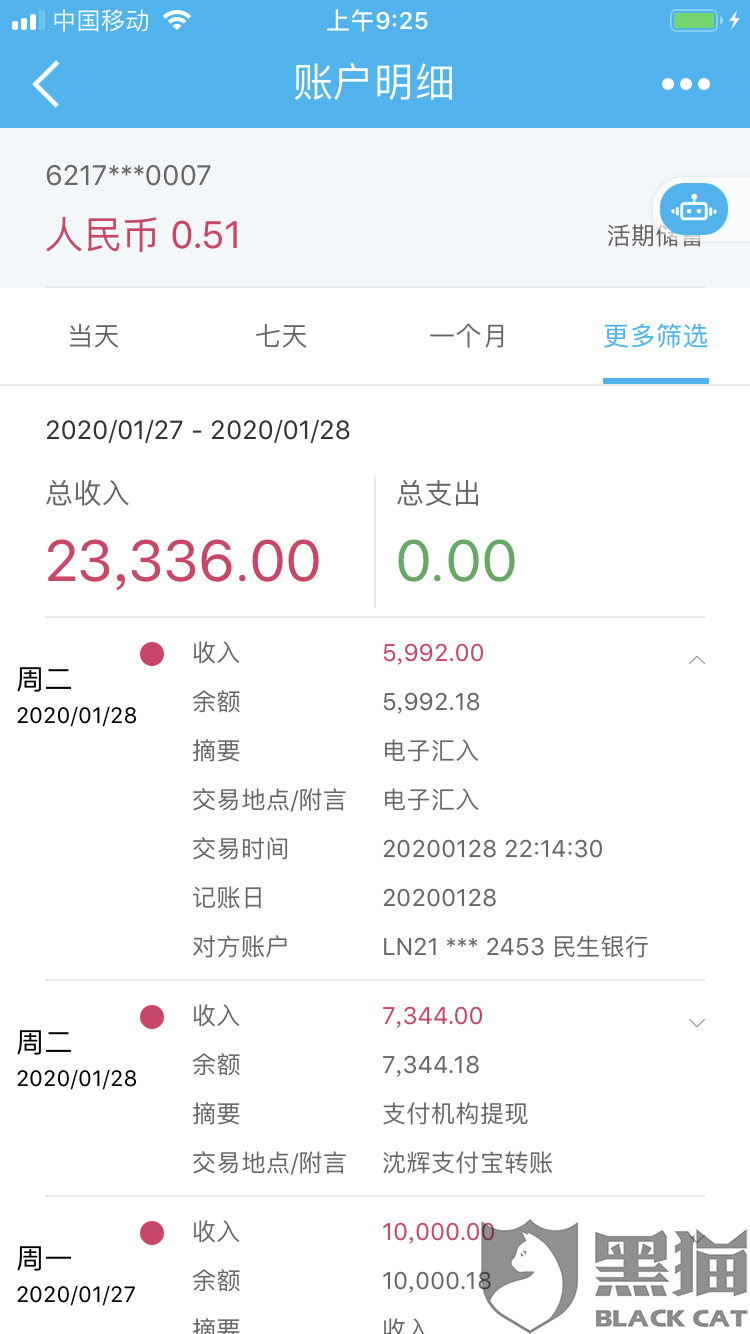Open the robot assistant bubble
Viewport: 750px width, 1334px height.
tap(694, 210)
